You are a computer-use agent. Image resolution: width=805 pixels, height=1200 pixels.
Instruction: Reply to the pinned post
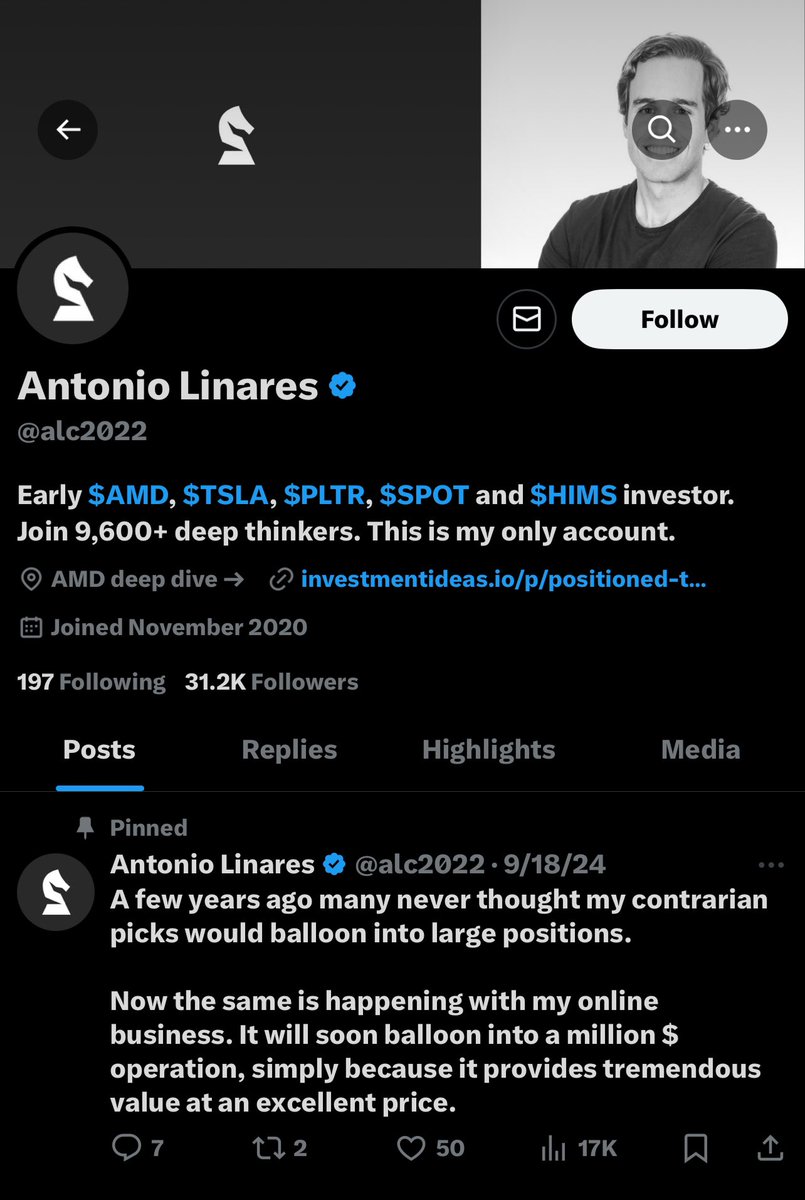[127, 1148]
